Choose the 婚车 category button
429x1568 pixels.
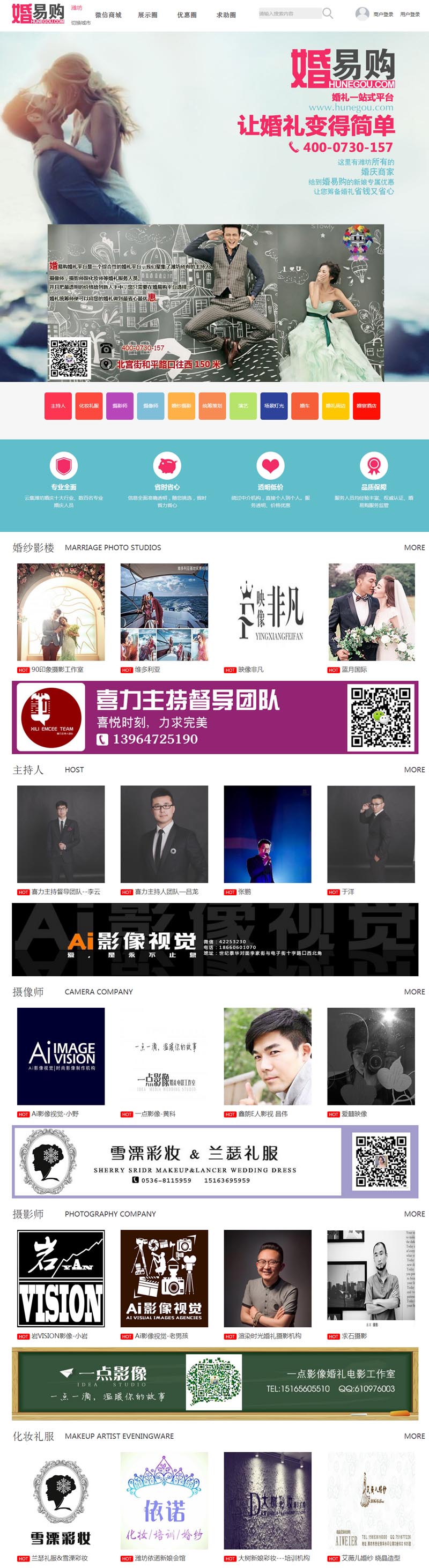point(305,405)
